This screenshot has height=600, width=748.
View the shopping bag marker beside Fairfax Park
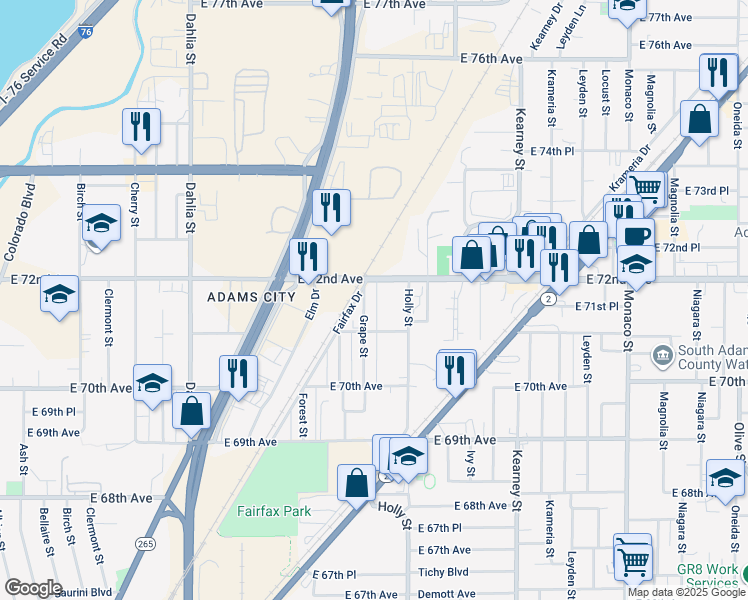click(x=357, y=484)
